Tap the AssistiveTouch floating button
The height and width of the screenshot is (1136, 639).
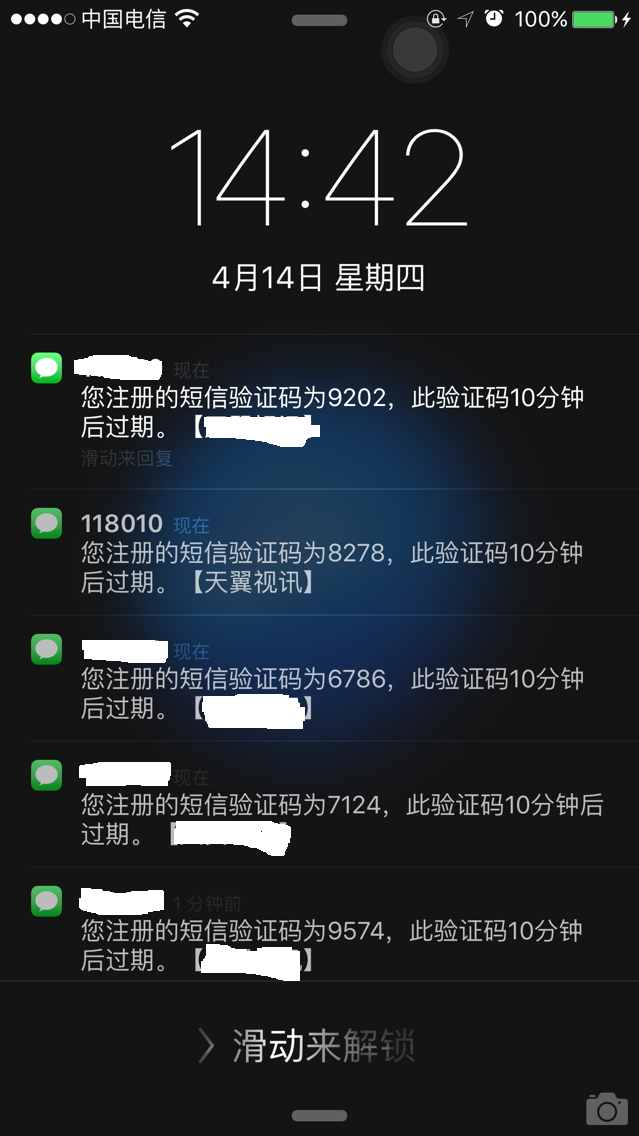415,50
